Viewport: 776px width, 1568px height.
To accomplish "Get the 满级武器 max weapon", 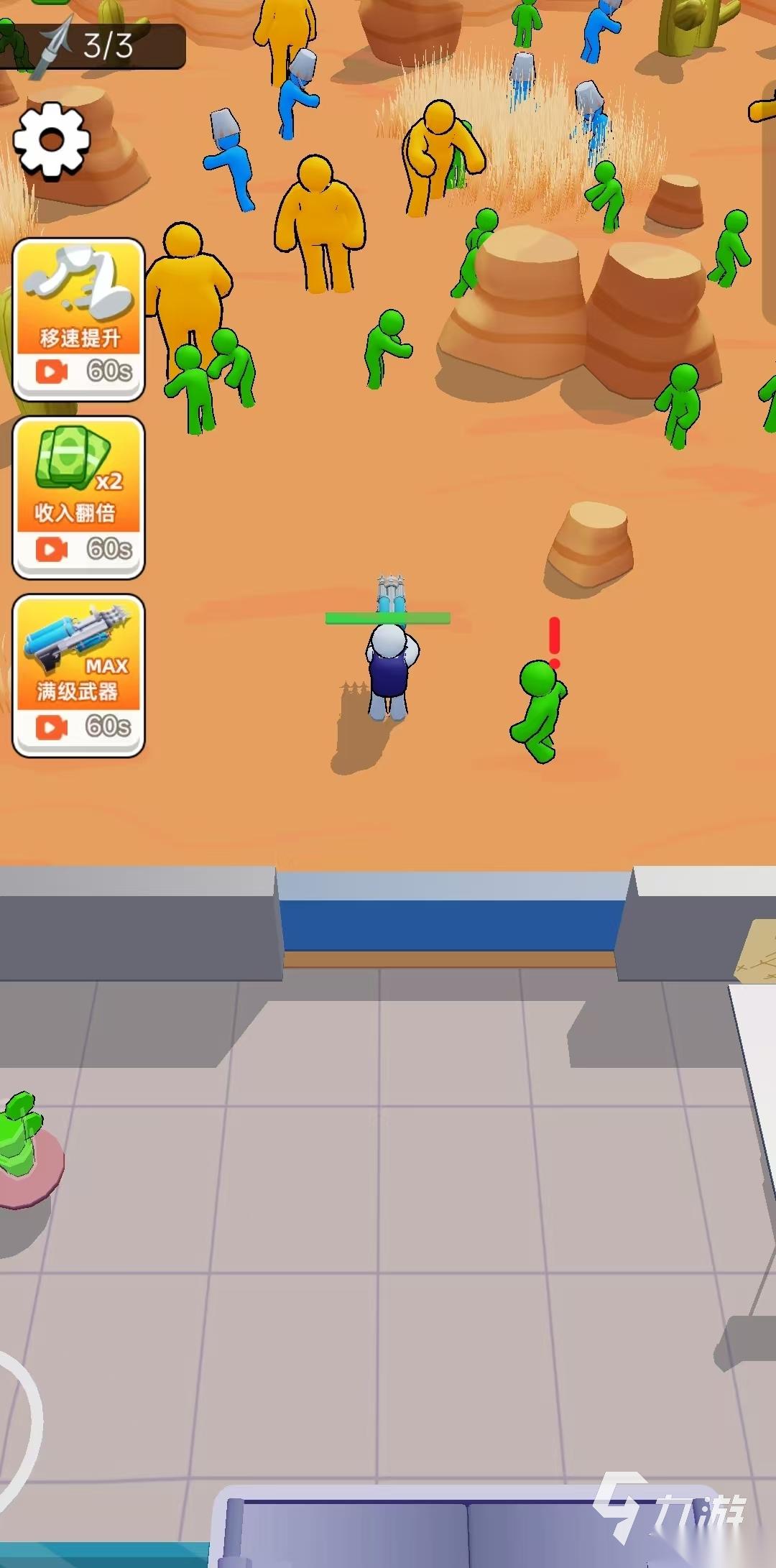I will (x=79, y=675).
